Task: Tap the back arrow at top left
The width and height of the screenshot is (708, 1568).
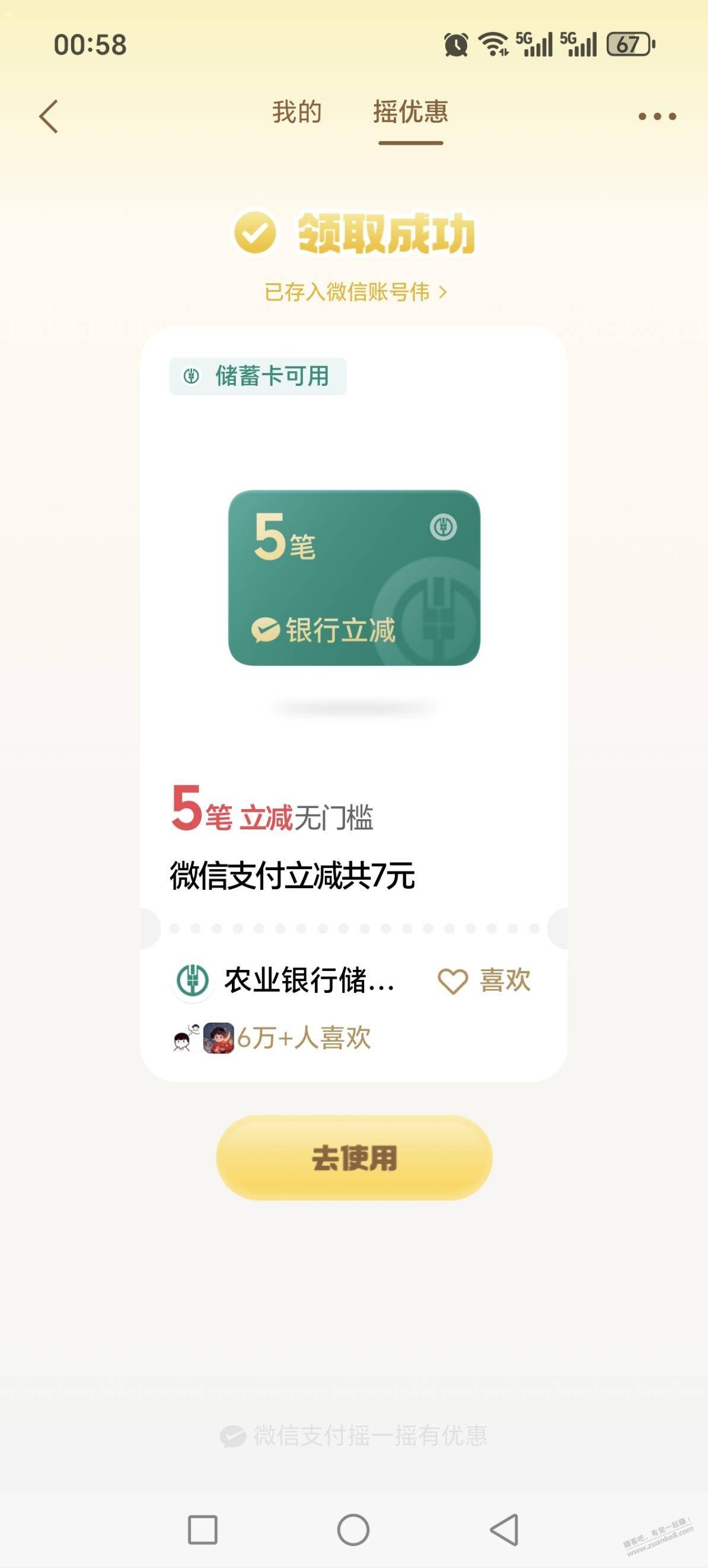Action: 49,116
